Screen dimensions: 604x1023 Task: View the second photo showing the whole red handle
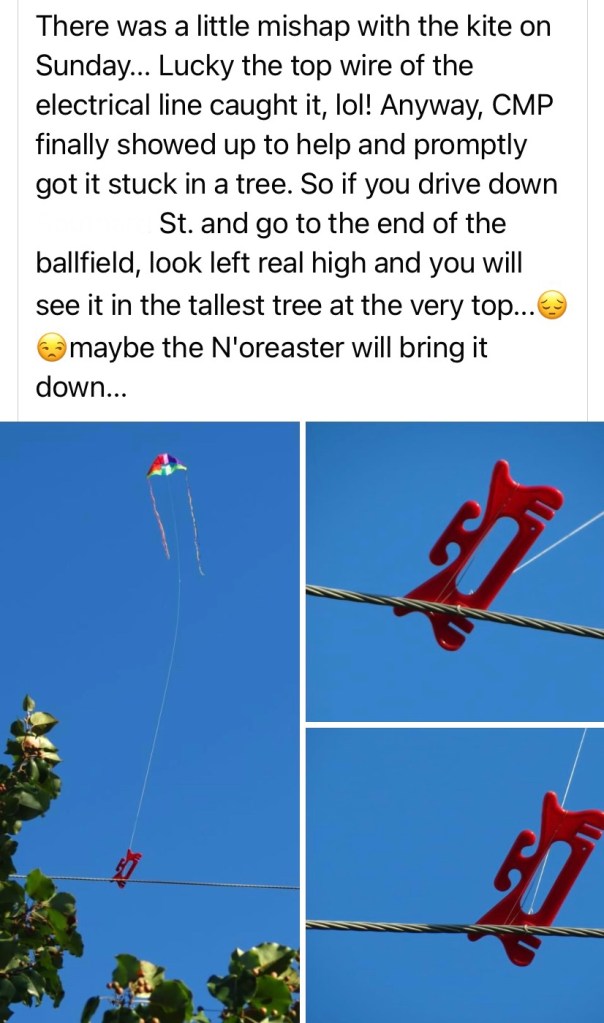coord(454,571)
